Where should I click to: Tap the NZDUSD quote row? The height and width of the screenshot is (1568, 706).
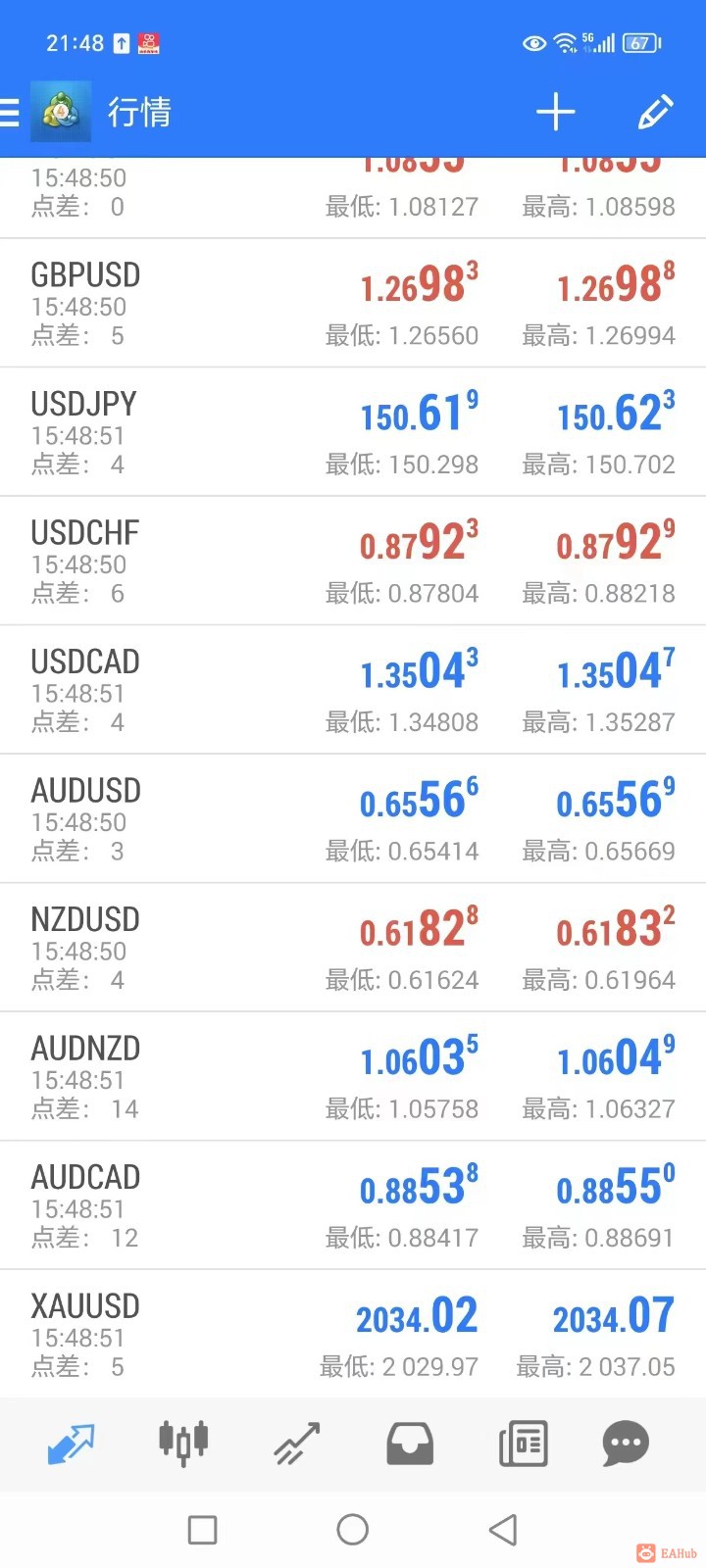coord(353,946)
